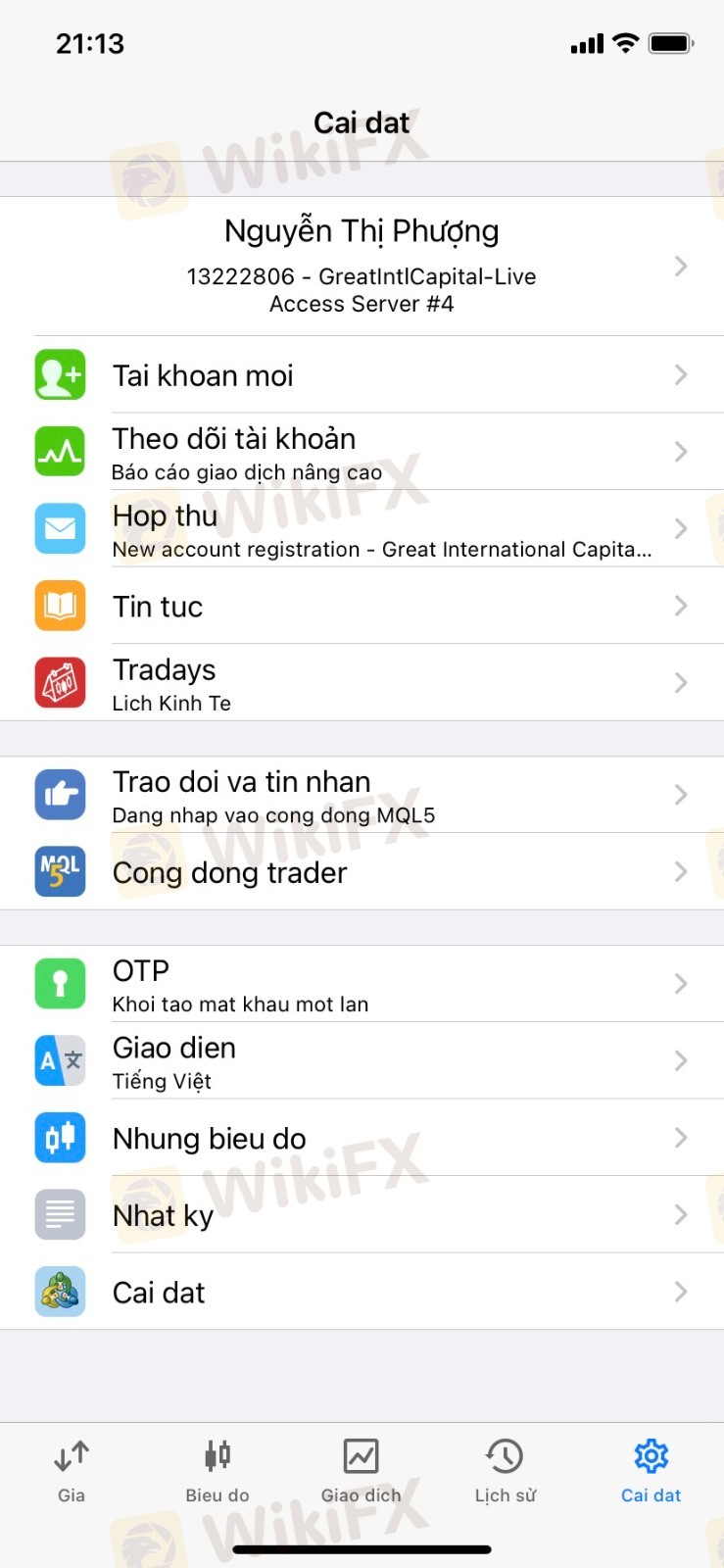Open the Nhat ky journal

(x=362, y=1215)
